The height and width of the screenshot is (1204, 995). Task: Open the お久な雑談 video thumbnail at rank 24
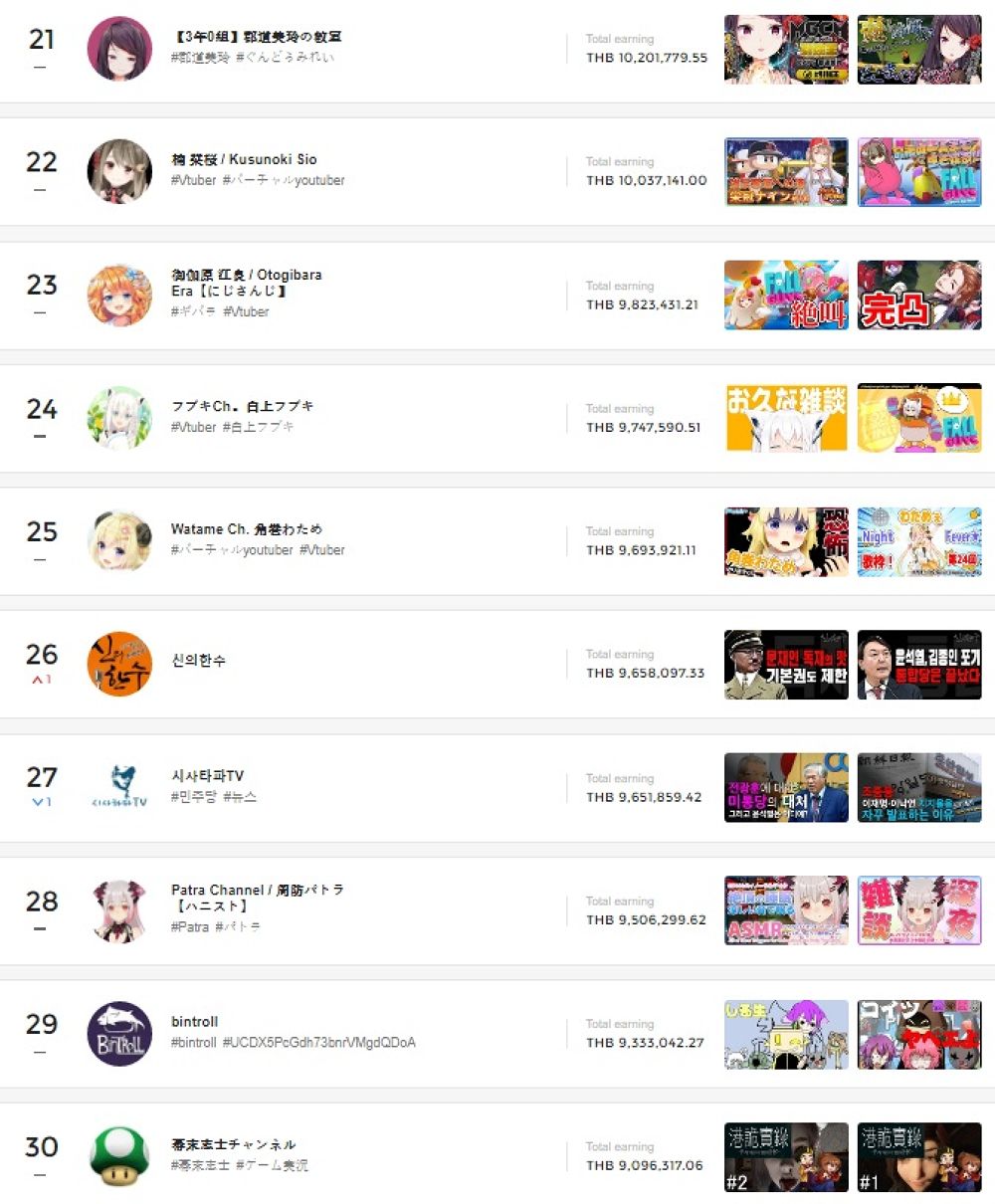click(786, 418)
